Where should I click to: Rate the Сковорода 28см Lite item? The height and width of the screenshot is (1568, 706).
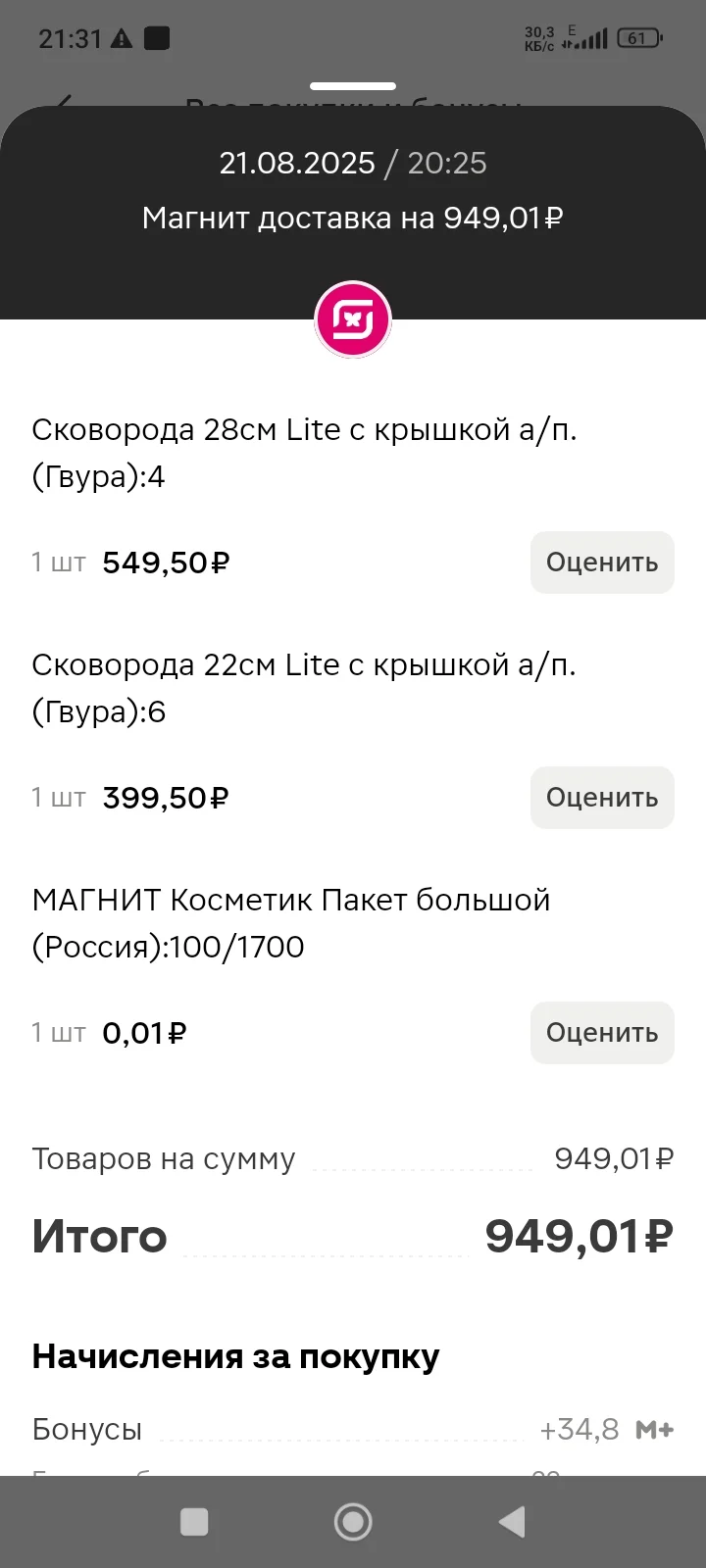pos(602,563)
